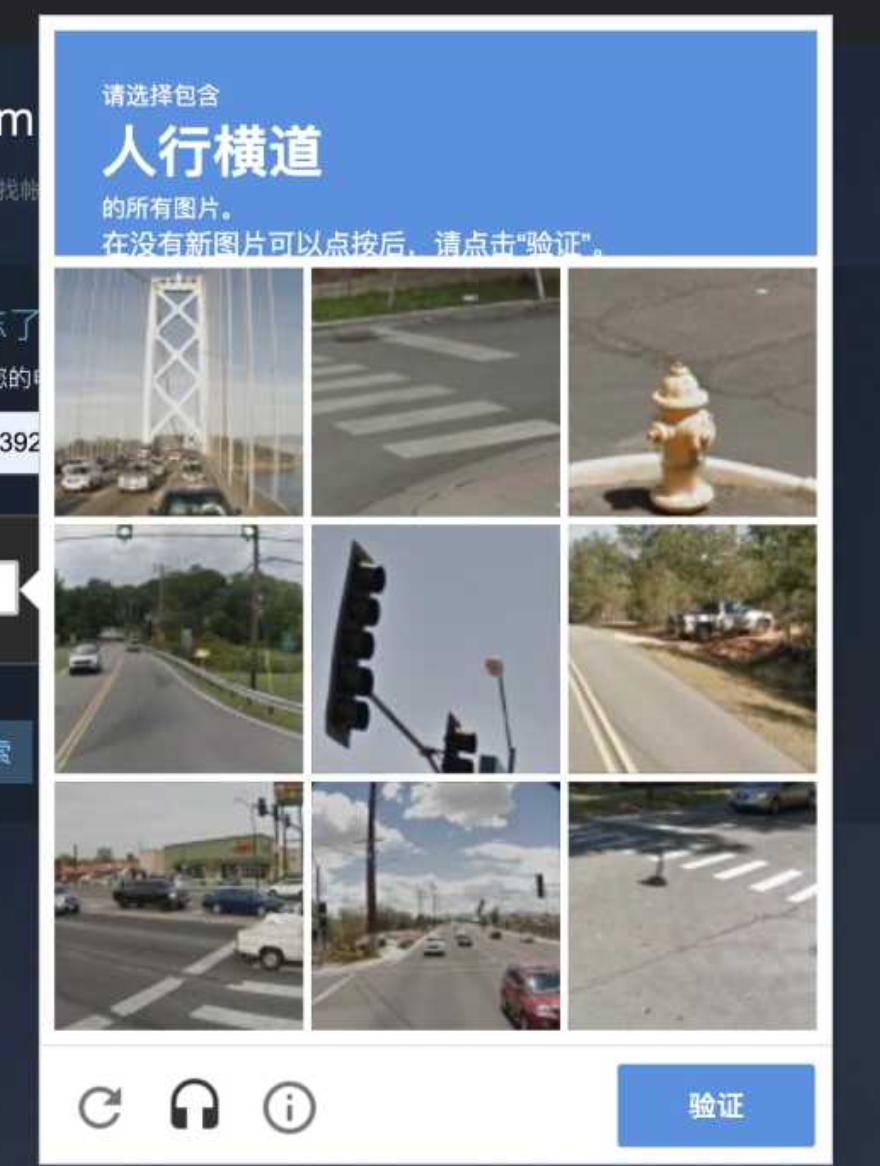Select the suspension bridge traffic image tile
880x1166 pixels.
pos(178,391)
